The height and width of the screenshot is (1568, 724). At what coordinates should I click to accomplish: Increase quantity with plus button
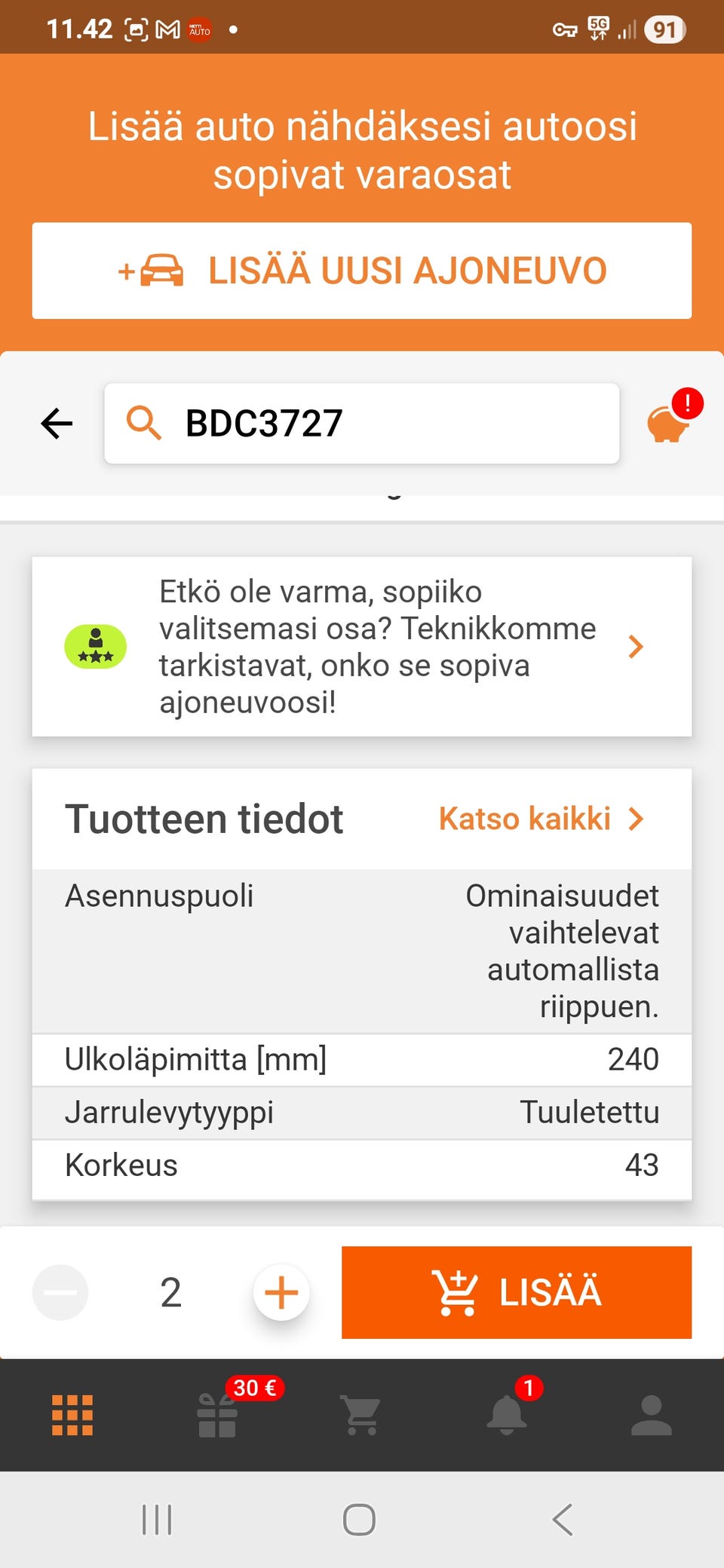(x=281, y=1292)
